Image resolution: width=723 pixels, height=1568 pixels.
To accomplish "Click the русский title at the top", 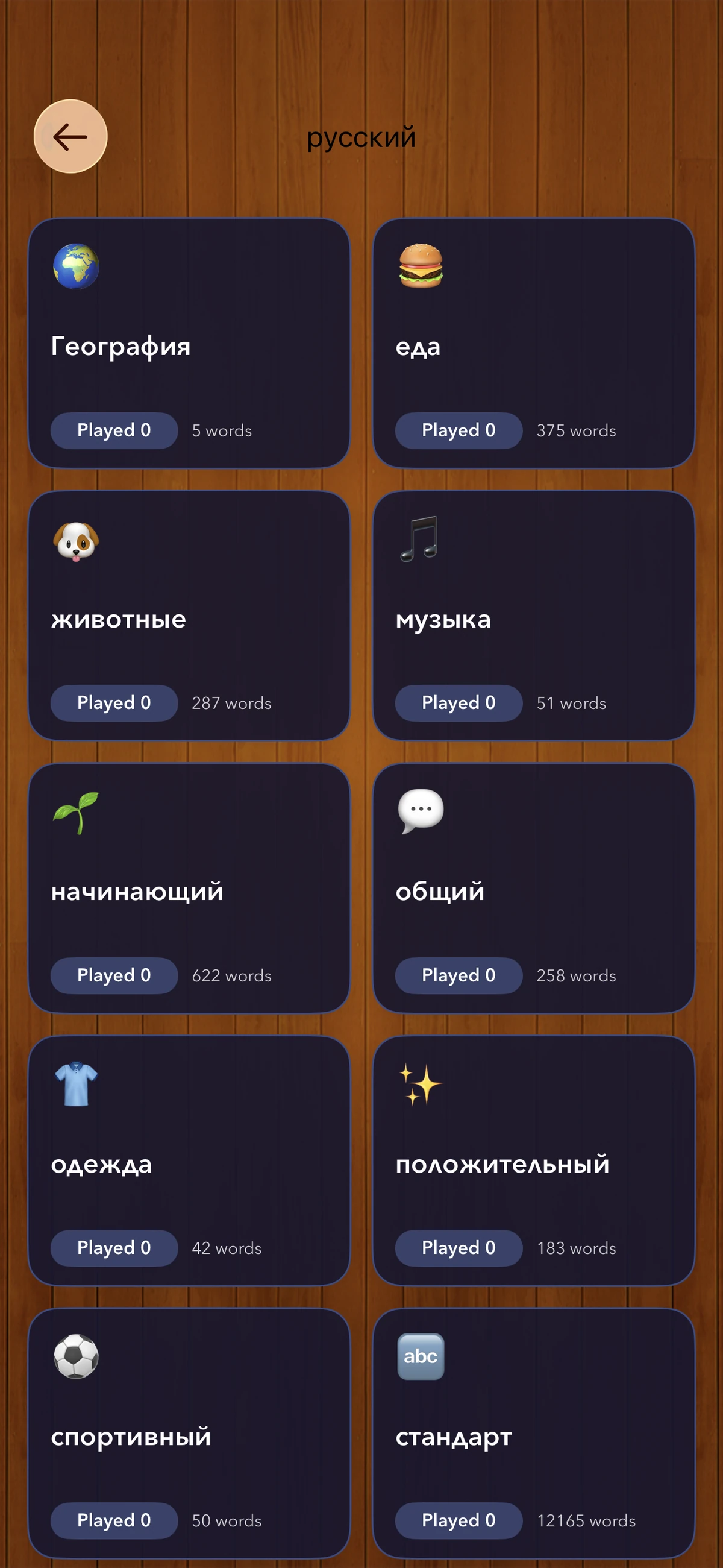I will tap(361, 137).
